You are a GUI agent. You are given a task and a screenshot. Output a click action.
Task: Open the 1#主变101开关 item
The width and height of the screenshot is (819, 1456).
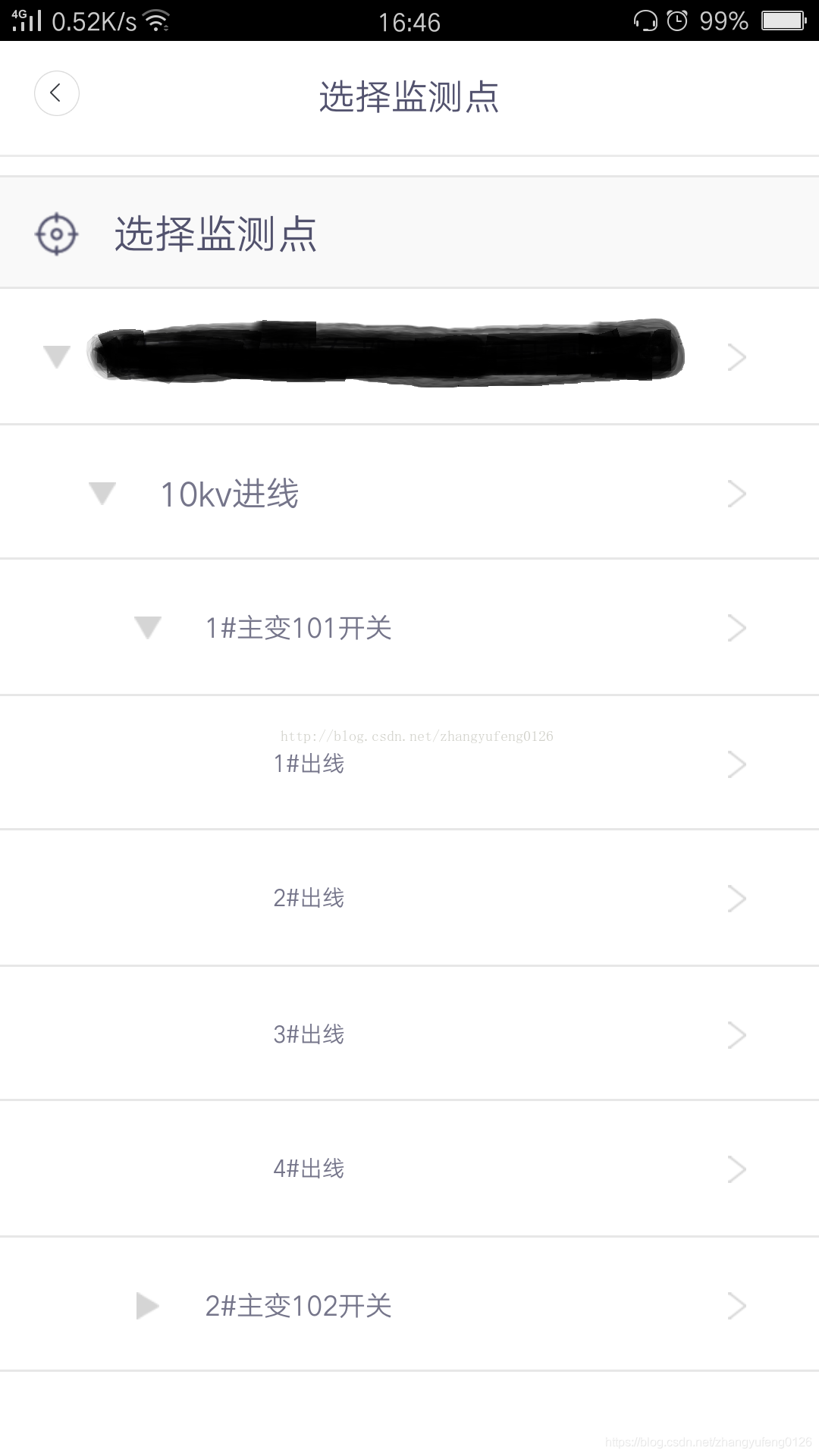click(409, 627)
